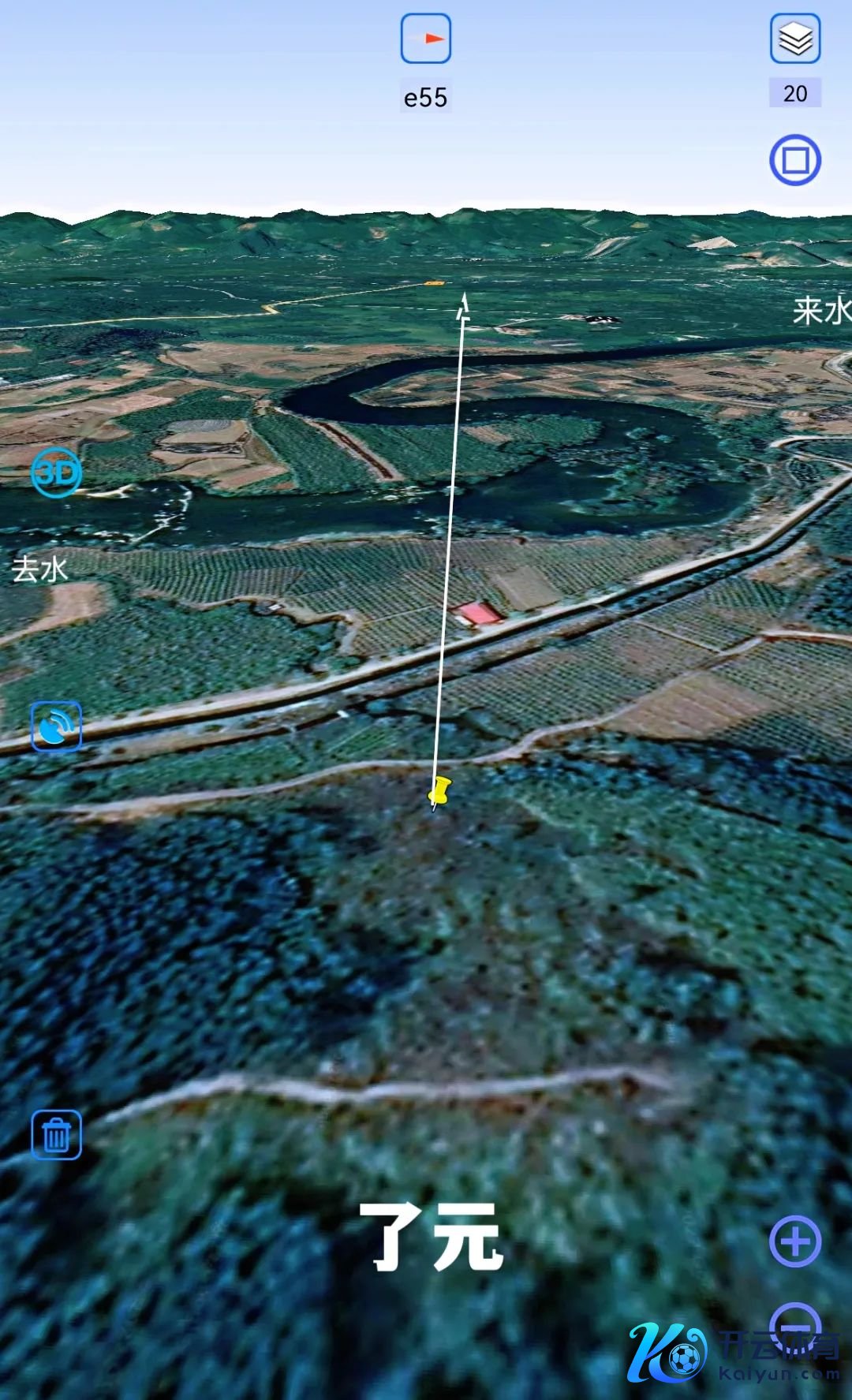Tap the square frame icon
Viewport: 852px width, 1400px height.
(794, 160)
